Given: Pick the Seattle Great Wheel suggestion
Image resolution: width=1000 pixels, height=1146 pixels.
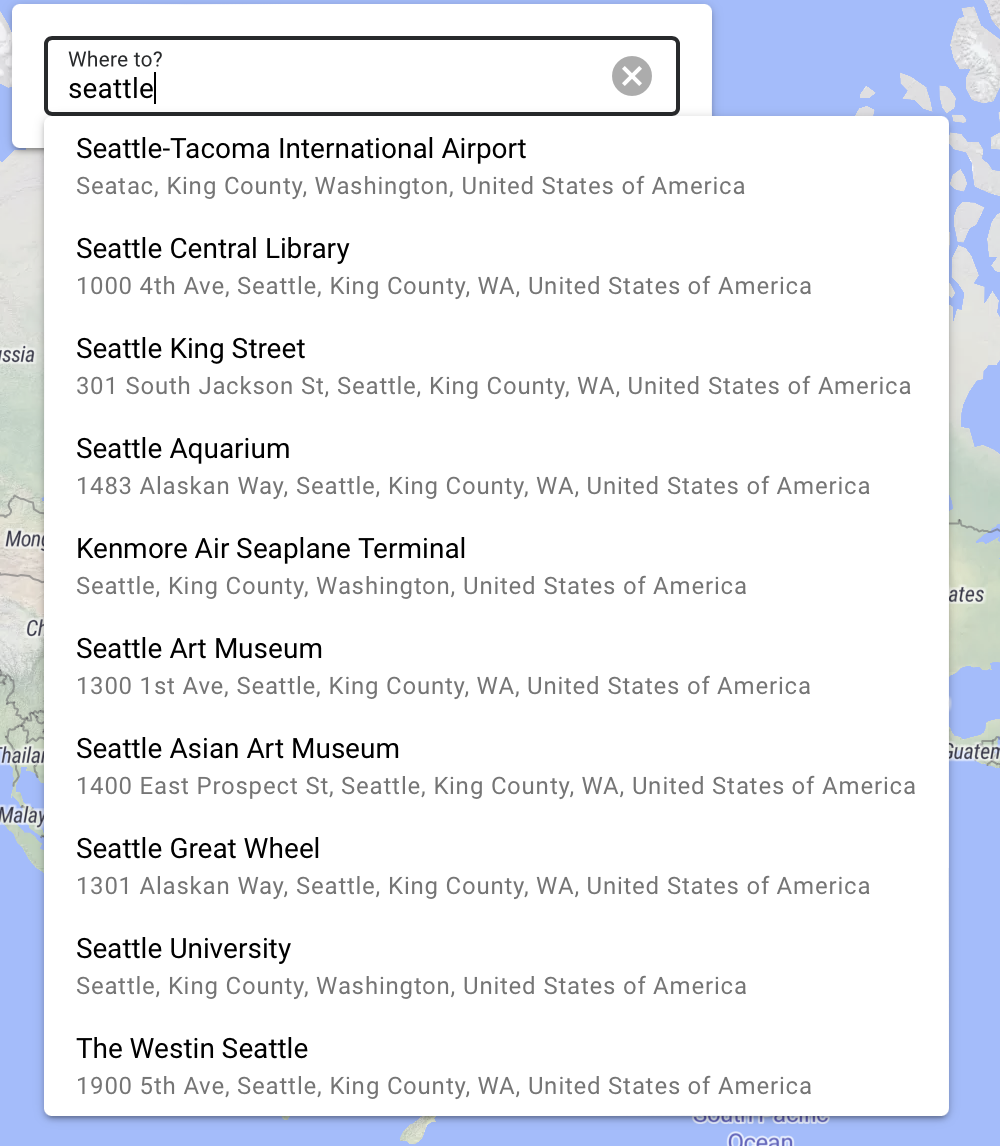Looking at the screenshot, I should tap(197, 848).
